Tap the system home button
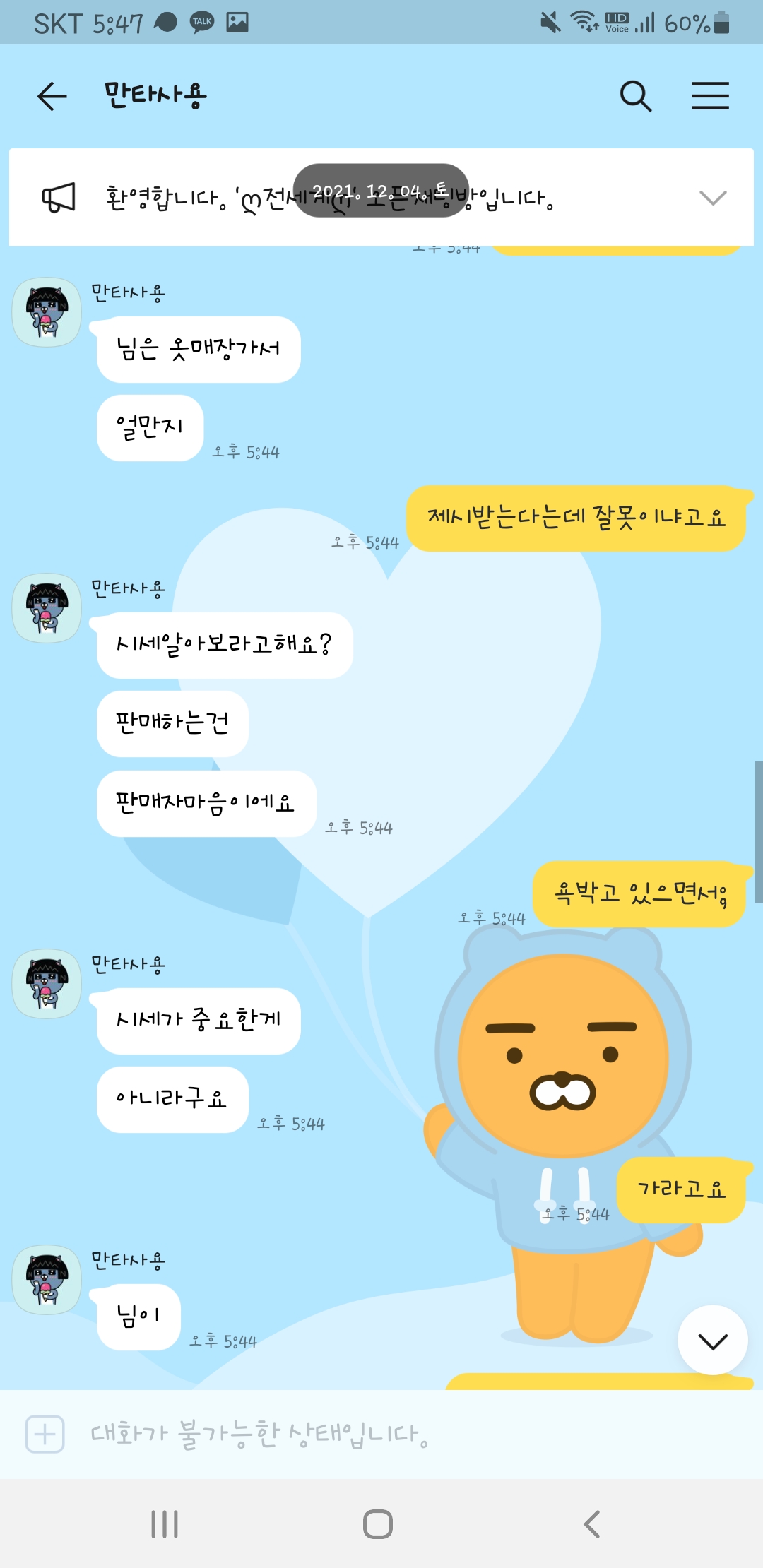 [378, 1524]
